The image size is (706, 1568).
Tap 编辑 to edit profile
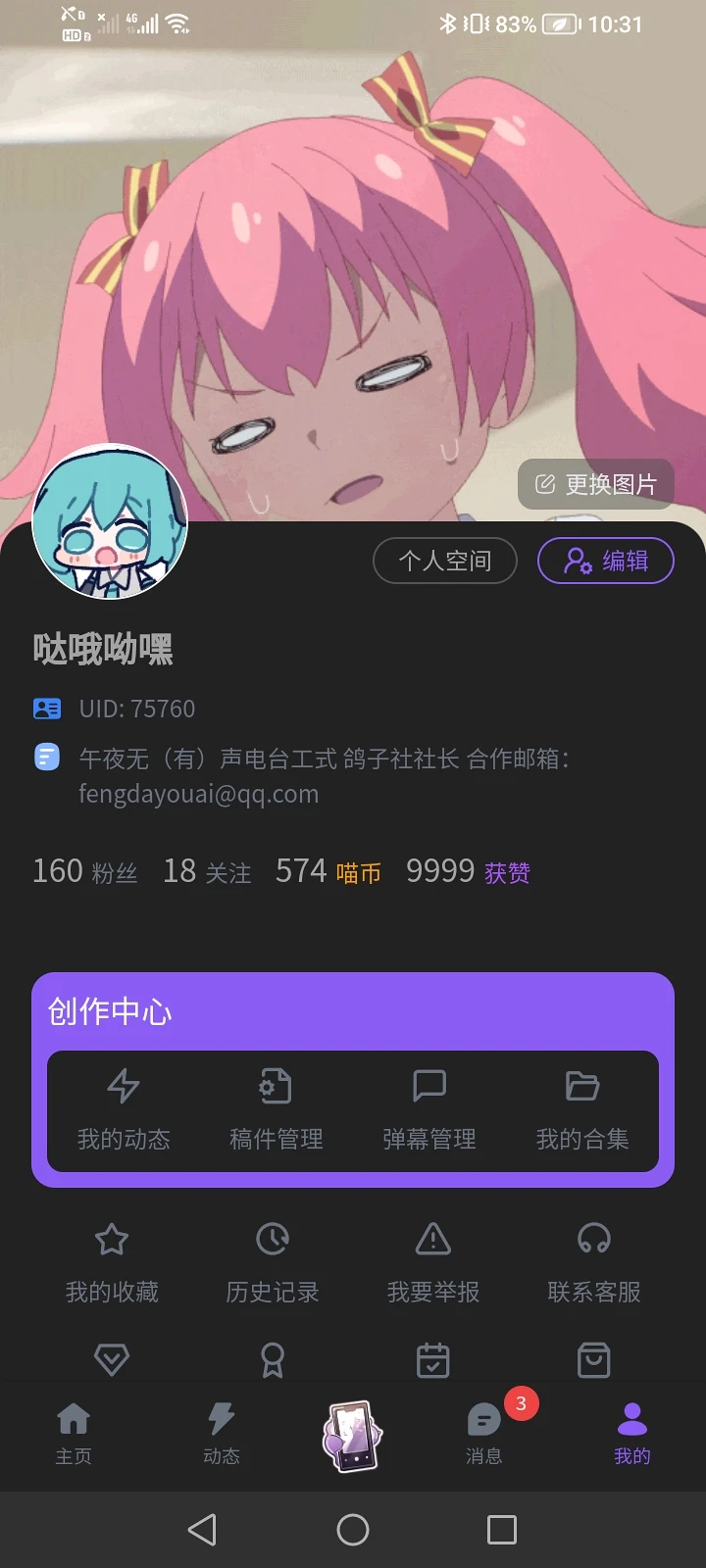[605, 561]
